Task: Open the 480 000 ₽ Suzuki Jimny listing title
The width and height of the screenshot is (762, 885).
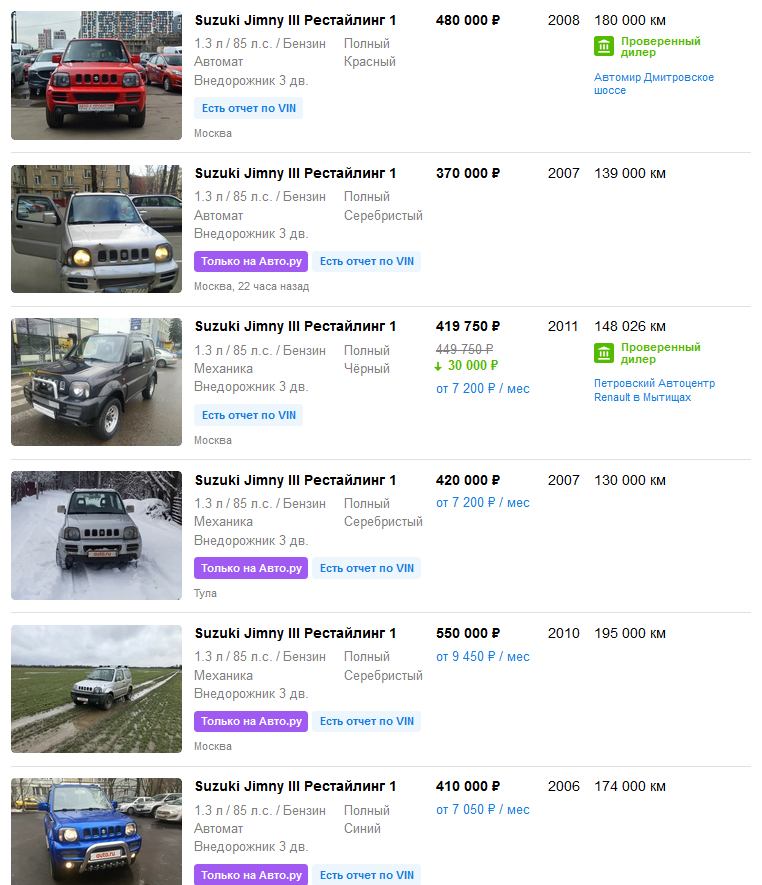Action: [x=295, y=20]
